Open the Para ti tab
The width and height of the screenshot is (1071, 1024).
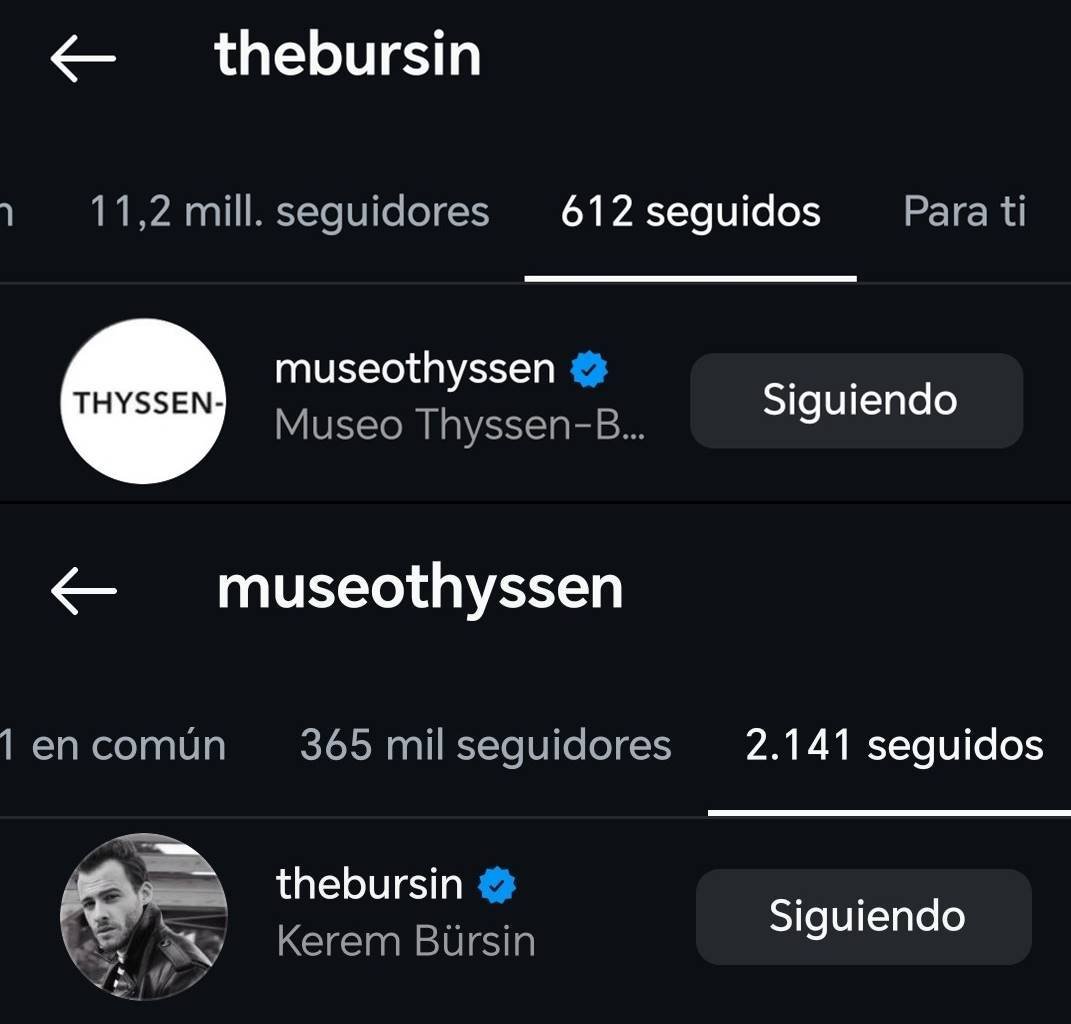[x=964, y=211]
